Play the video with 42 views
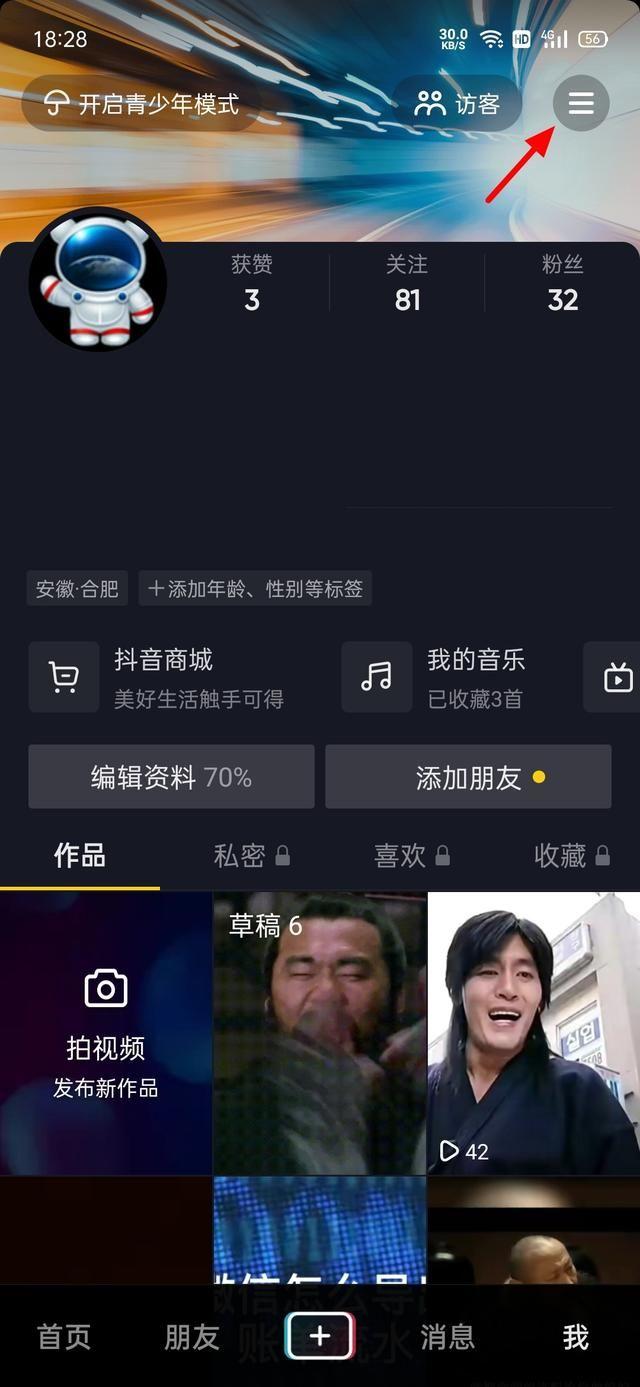Viewport: 640px width, 1387px height. pos(533,1034)
